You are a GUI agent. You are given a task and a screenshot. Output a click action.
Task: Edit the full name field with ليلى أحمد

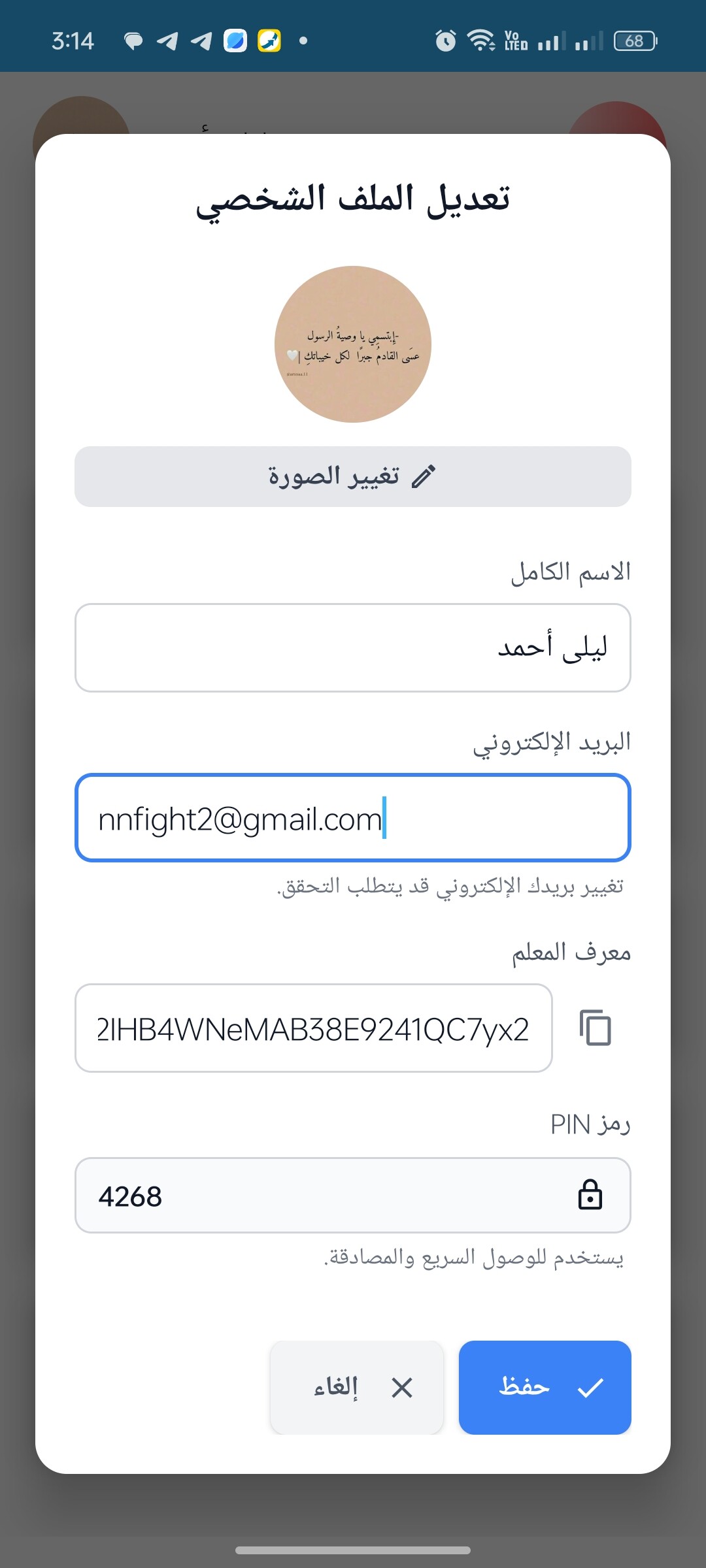coord(353,647)
